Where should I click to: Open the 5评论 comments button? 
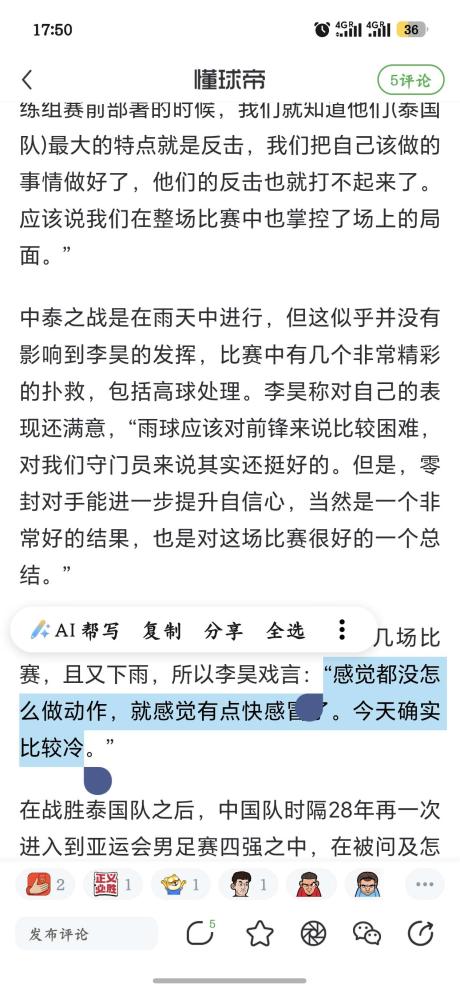pyautogui.click(x=411, y=80)
